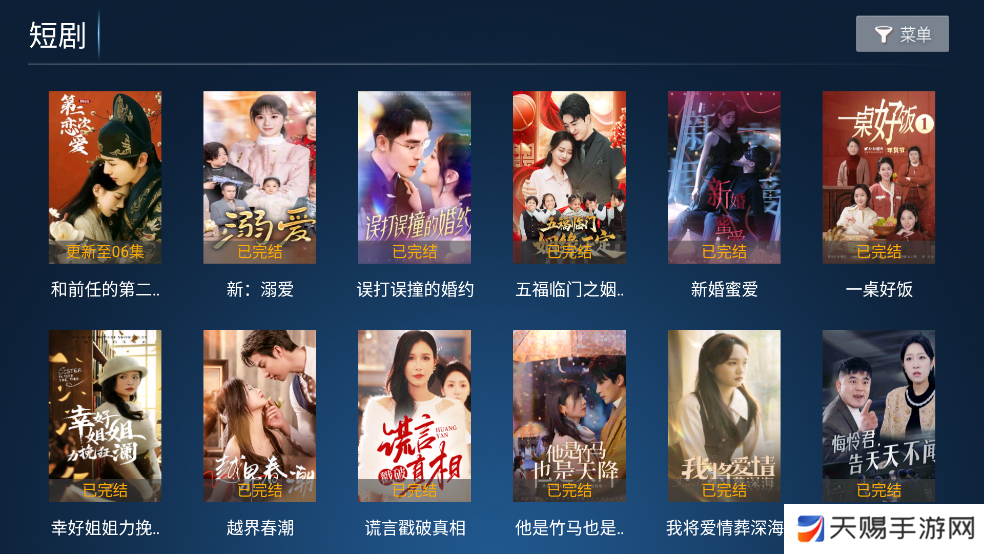
Task: Select the 一桌好饭 drama card
Action: (879, 178)
